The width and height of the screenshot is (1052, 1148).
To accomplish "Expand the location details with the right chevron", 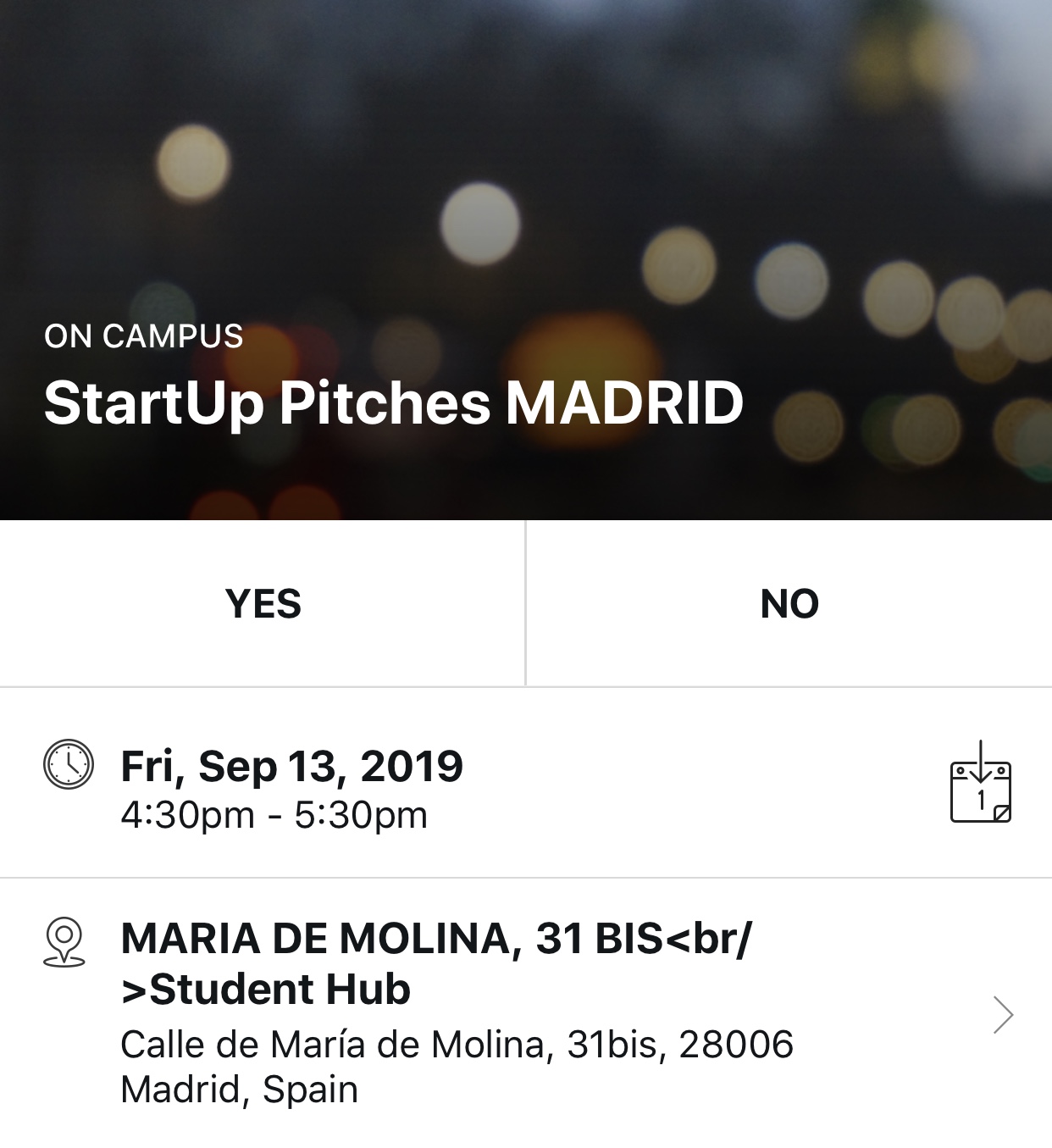I will [x=1004, y=1012].
